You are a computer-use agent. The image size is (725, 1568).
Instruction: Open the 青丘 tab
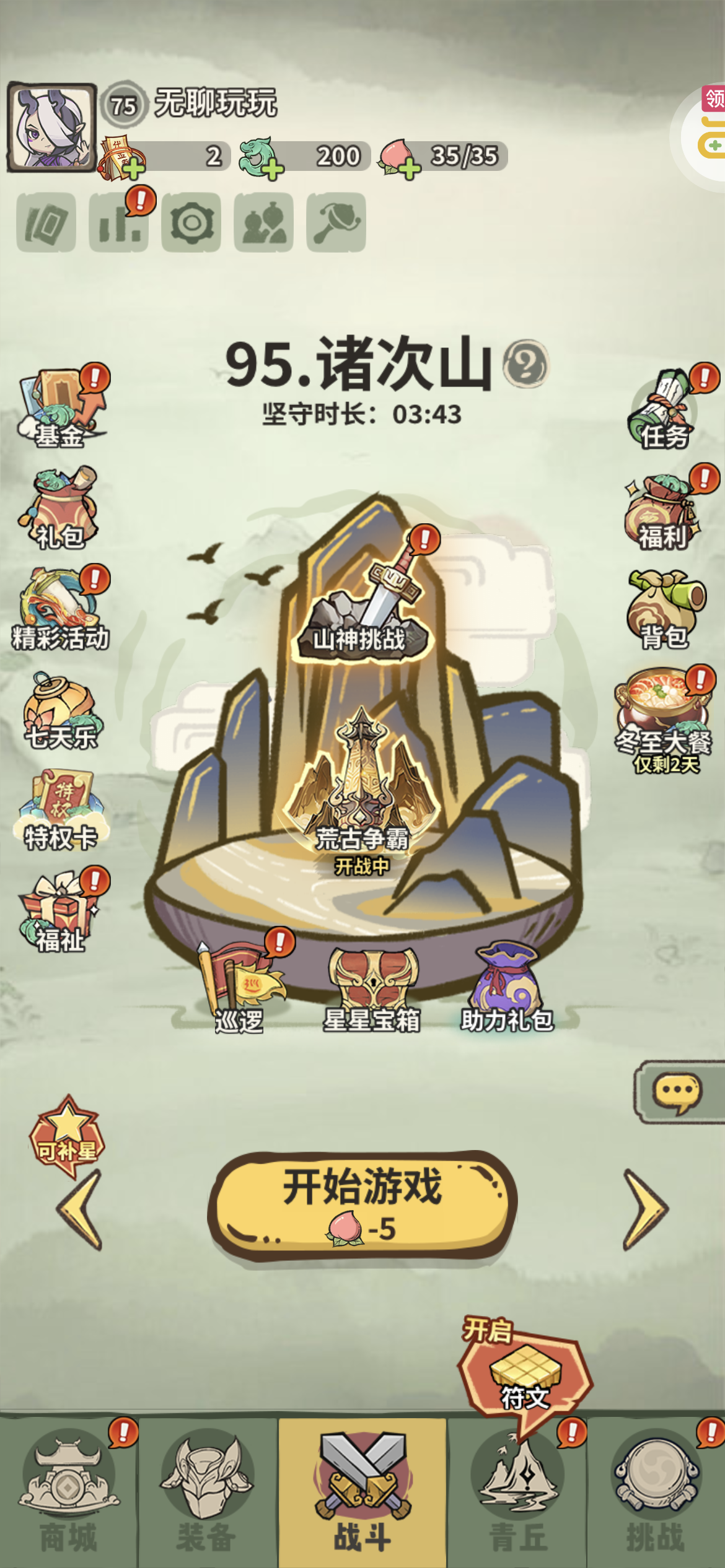pyautogui.click(x=518, y=1492)
